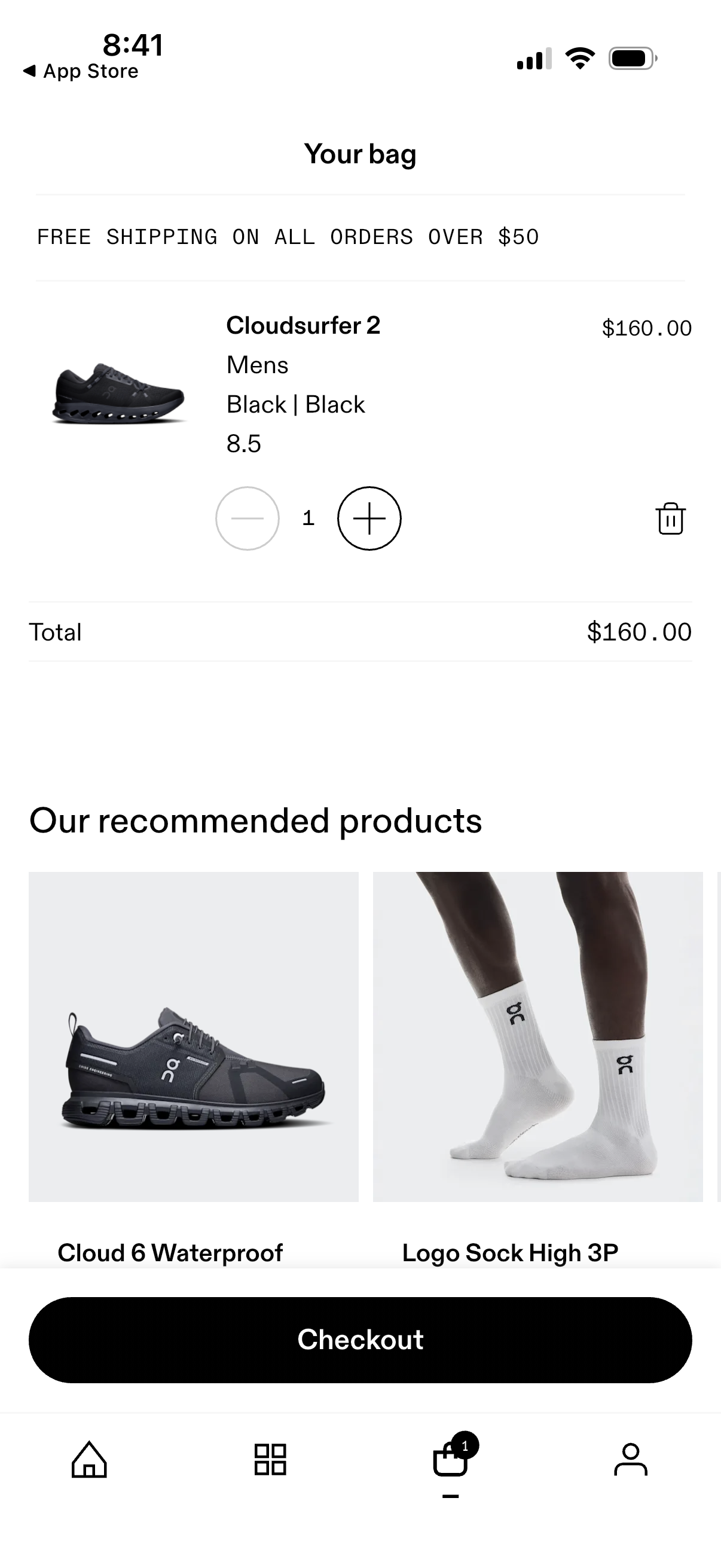Select the categories grid icon in bottom bar
Viewport: 721px width, 1568px height.
pyautogui.click(x=270, y=1462)
